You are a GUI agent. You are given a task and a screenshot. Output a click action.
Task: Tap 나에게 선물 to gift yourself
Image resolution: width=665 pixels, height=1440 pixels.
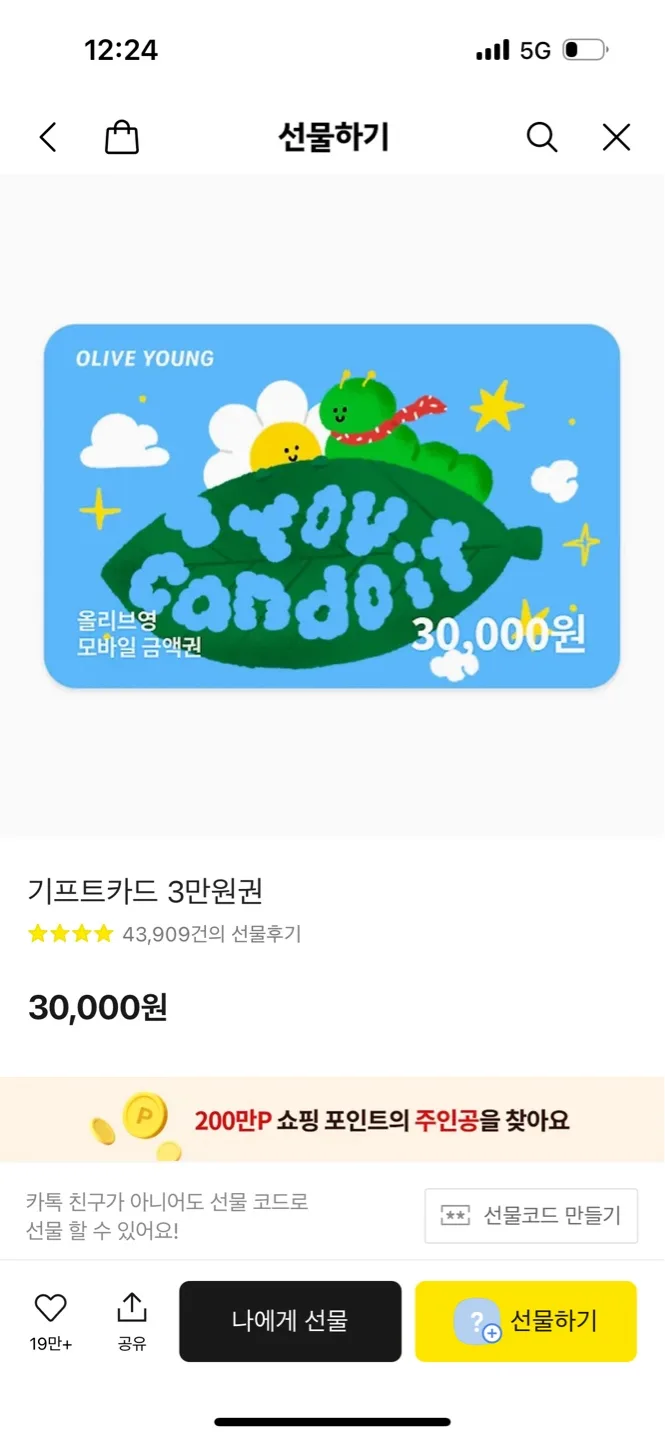290,1321
